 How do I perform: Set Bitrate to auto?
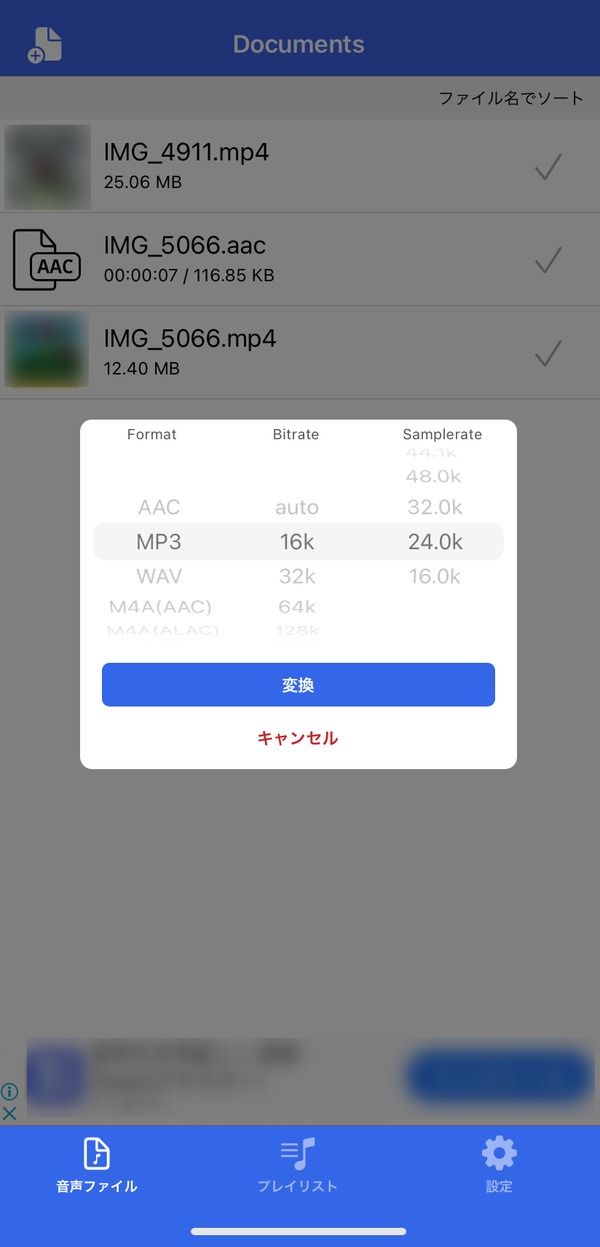coord(297,508)
